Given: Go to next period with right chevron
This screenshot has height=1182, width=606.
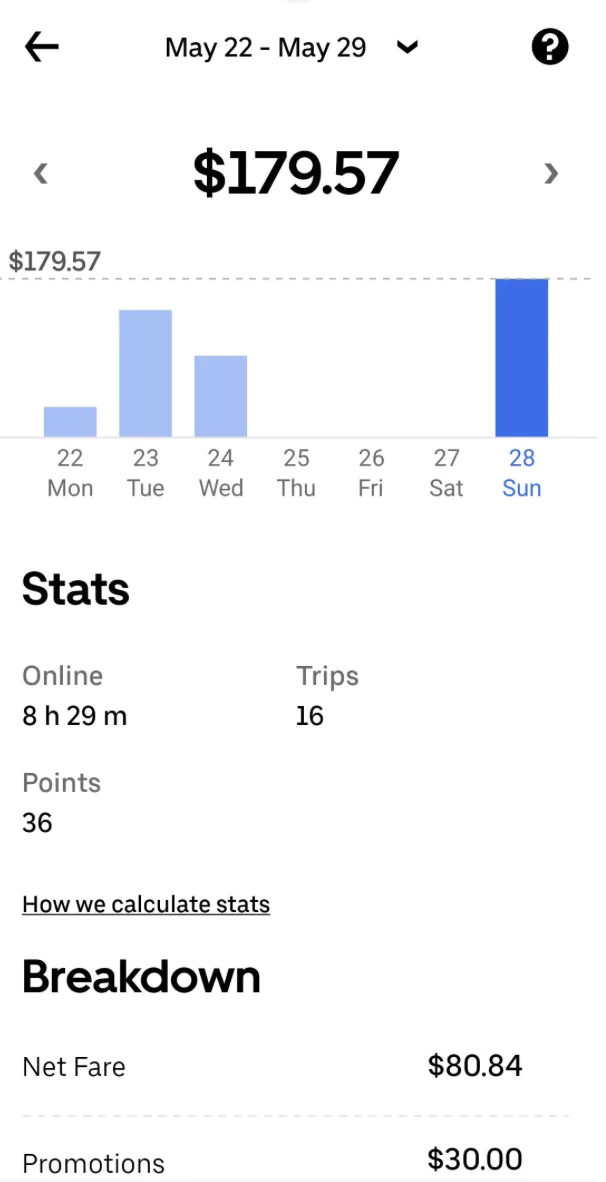Looking at the screenshot, I should click(x=551, y=173).
